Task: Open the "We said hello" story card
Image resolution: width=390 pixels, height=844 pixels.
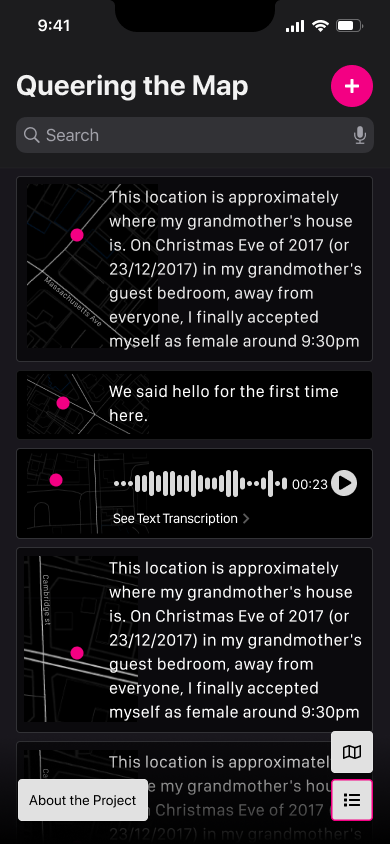Action: pyautogui.click(x=195, y=405)
